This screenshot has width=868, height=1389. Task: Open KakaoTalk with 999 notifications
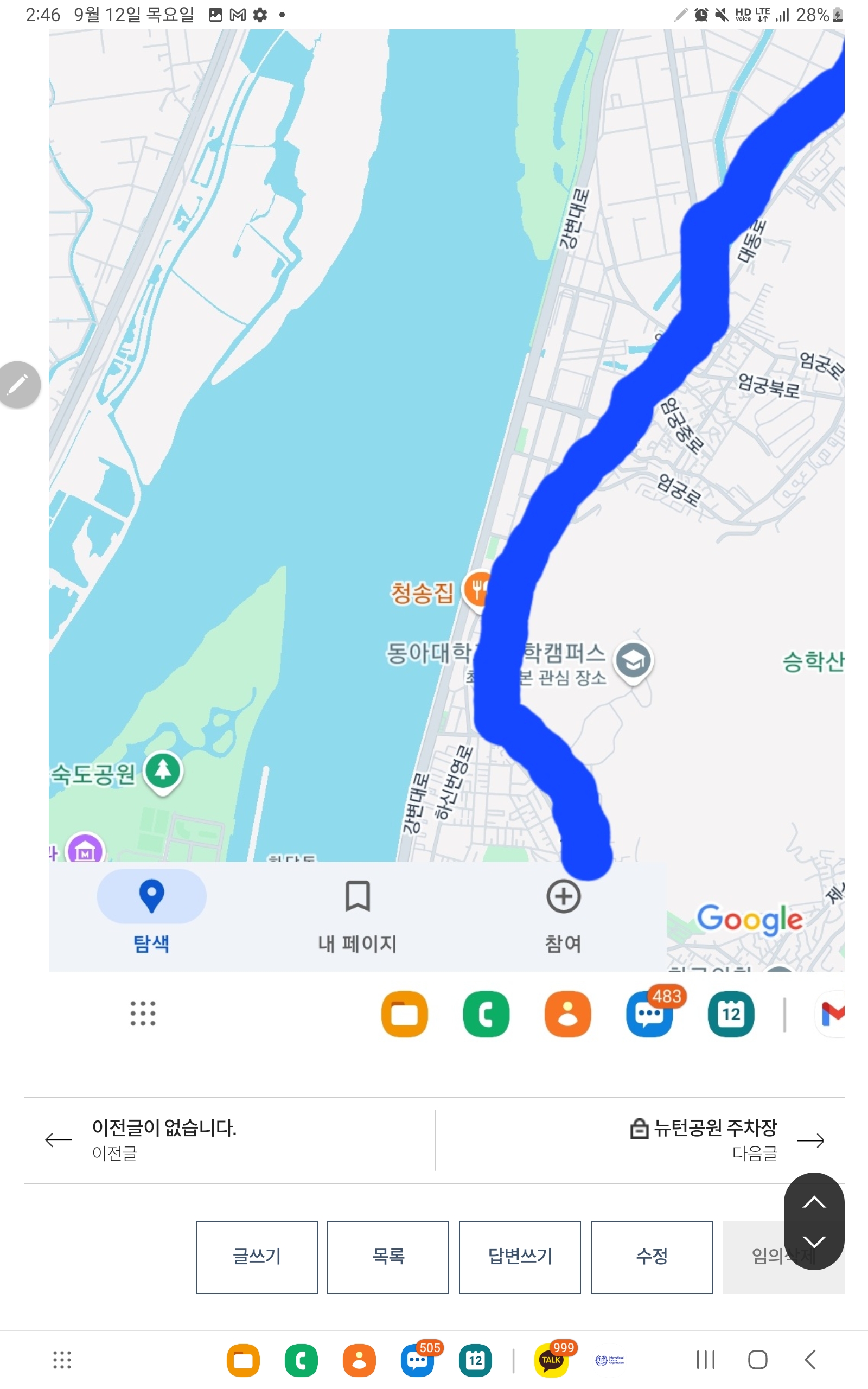(551, 1360)
